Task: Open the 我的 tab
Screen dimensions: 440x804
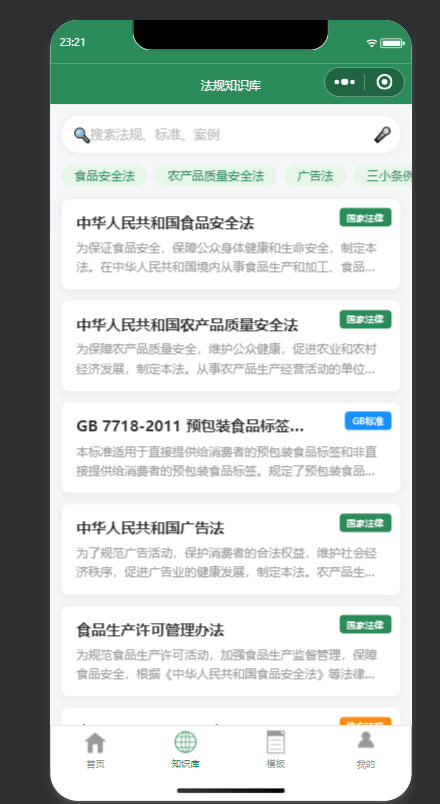Action: tap(366, 750)
